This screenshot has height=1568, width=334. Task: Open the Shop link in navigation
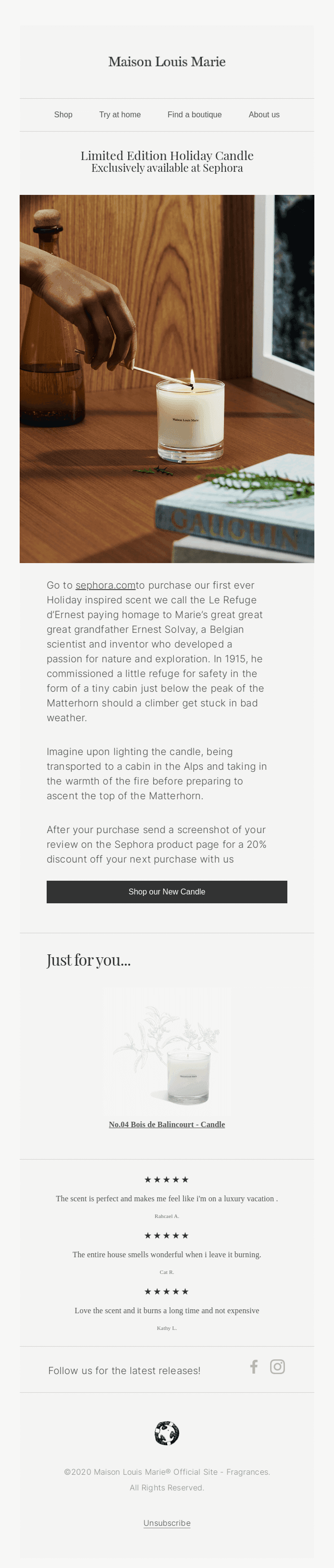tap(63, 114)
